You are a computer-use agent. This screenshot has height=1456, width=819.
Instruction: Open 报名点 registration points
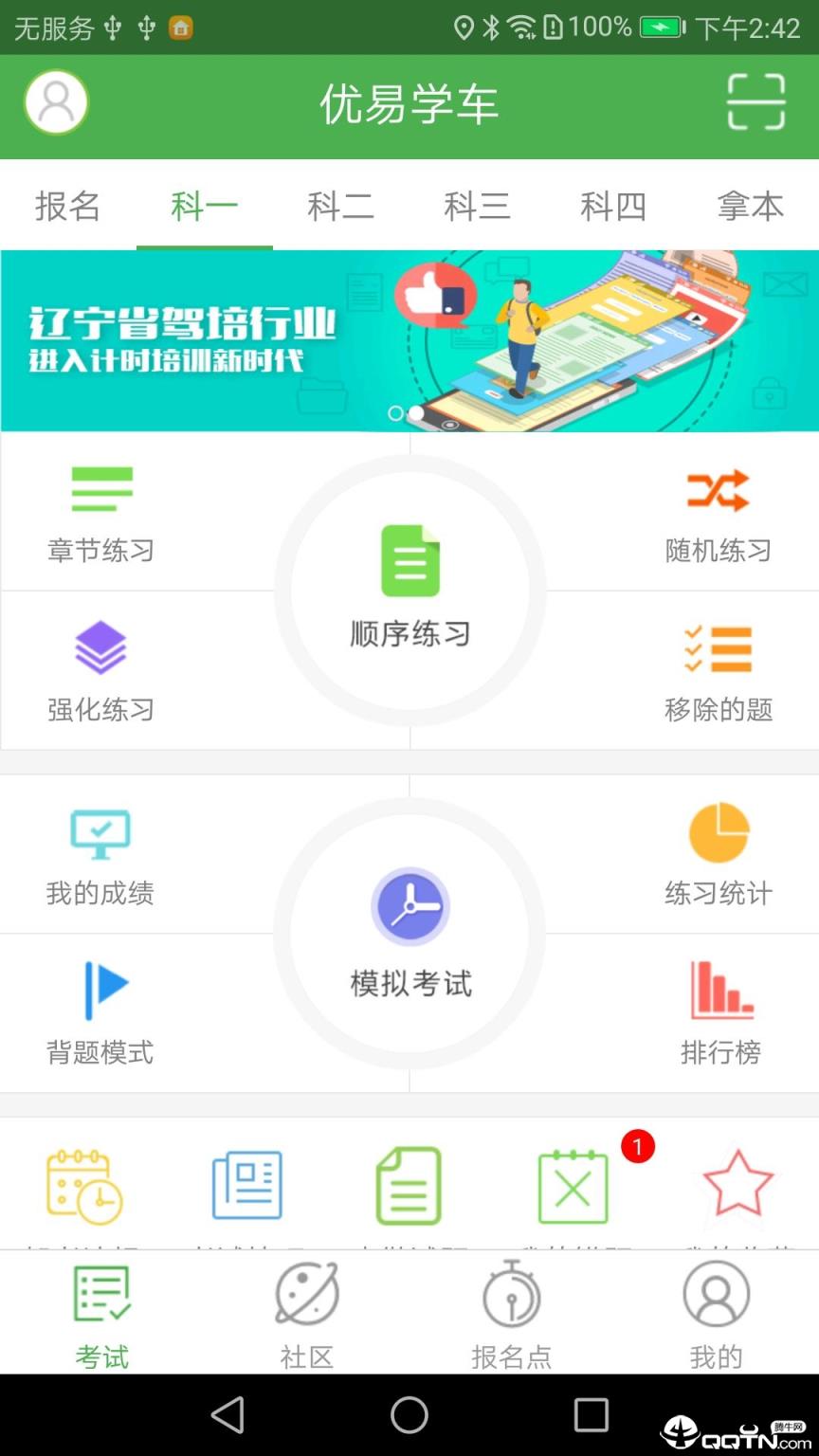tap(512, 1313)
